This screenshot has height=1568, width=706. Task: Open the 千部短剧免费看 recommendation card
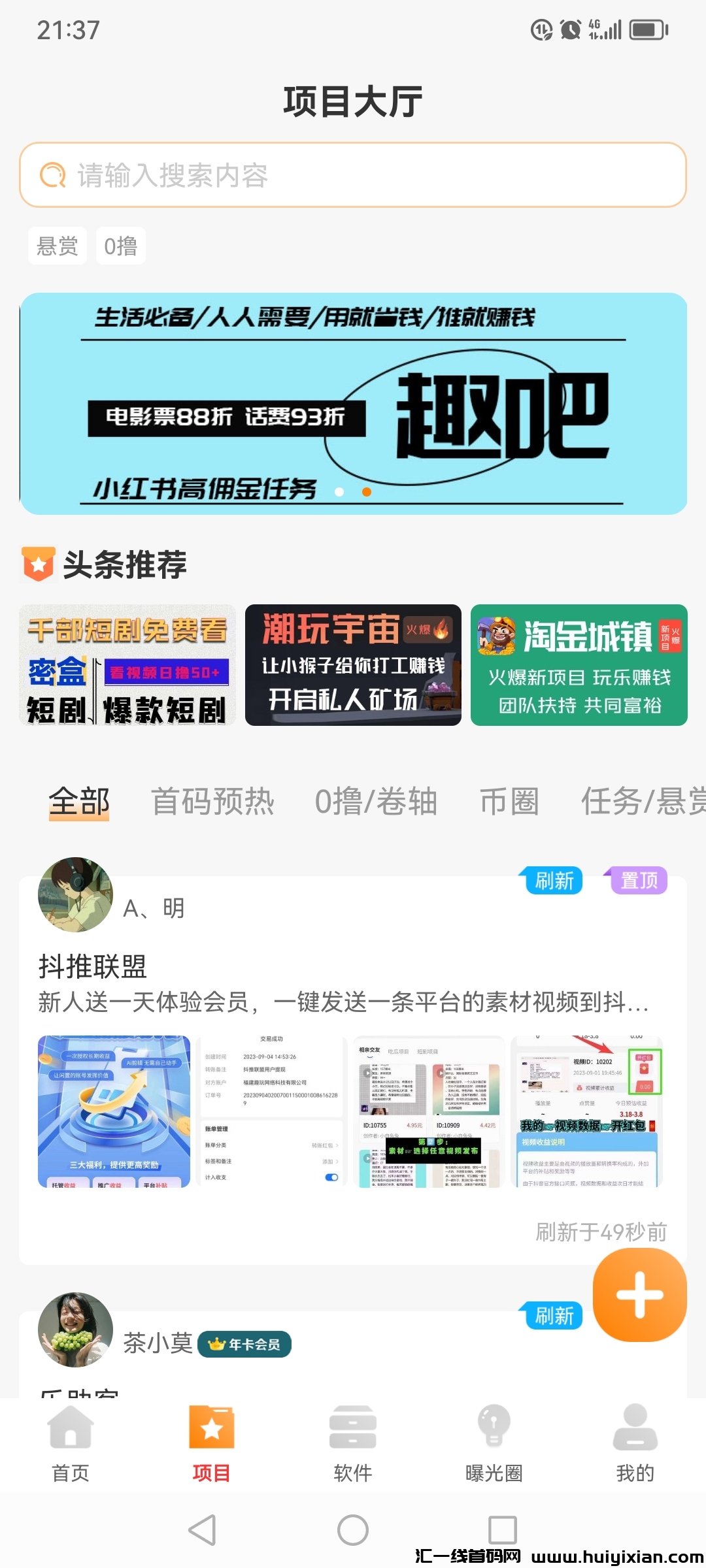(127, 665)
